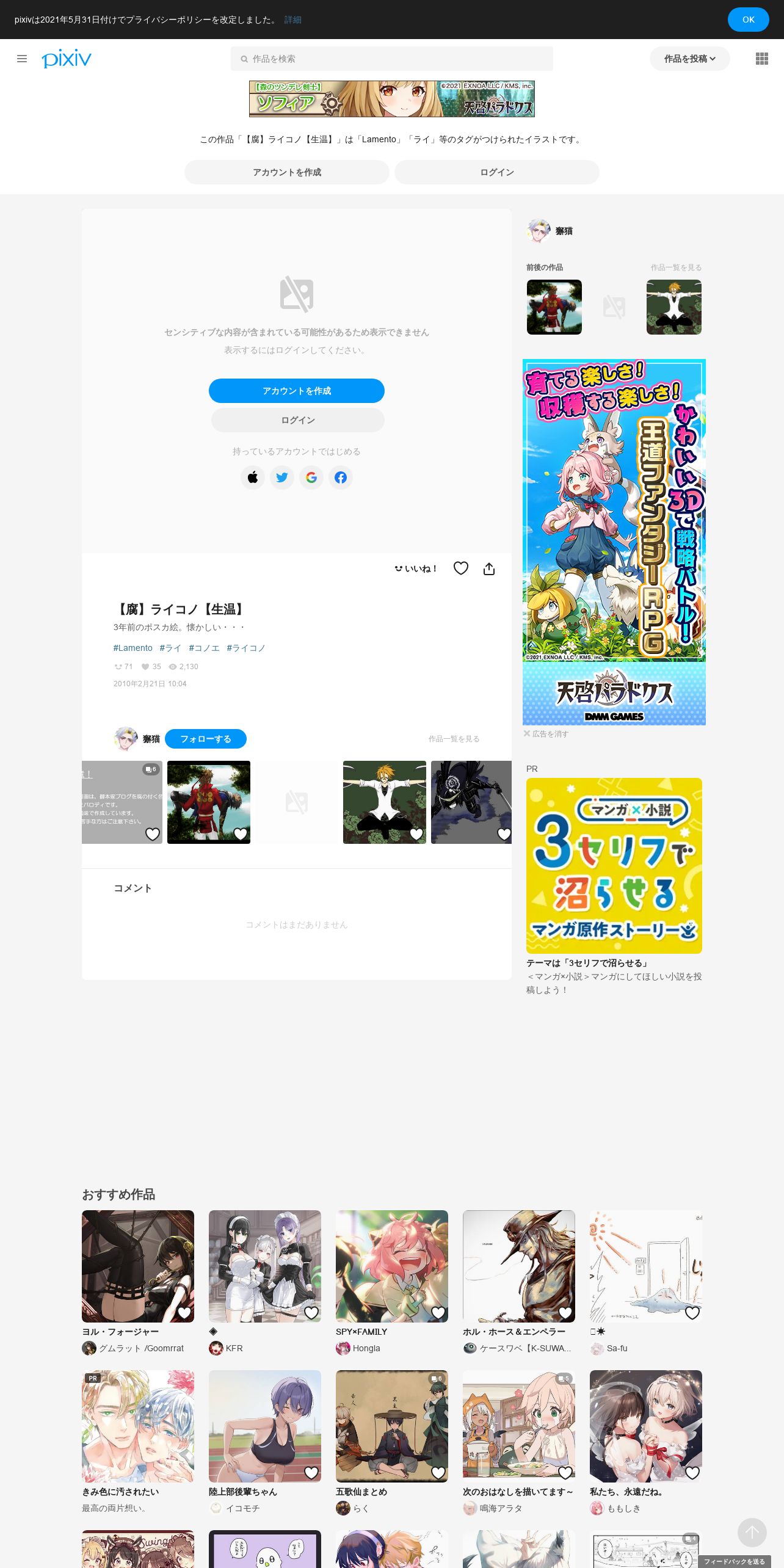Sign in with the Facebook icon
Image resolution: width=784 pixels, height=1568 pixels.
(x=341, y=477)
